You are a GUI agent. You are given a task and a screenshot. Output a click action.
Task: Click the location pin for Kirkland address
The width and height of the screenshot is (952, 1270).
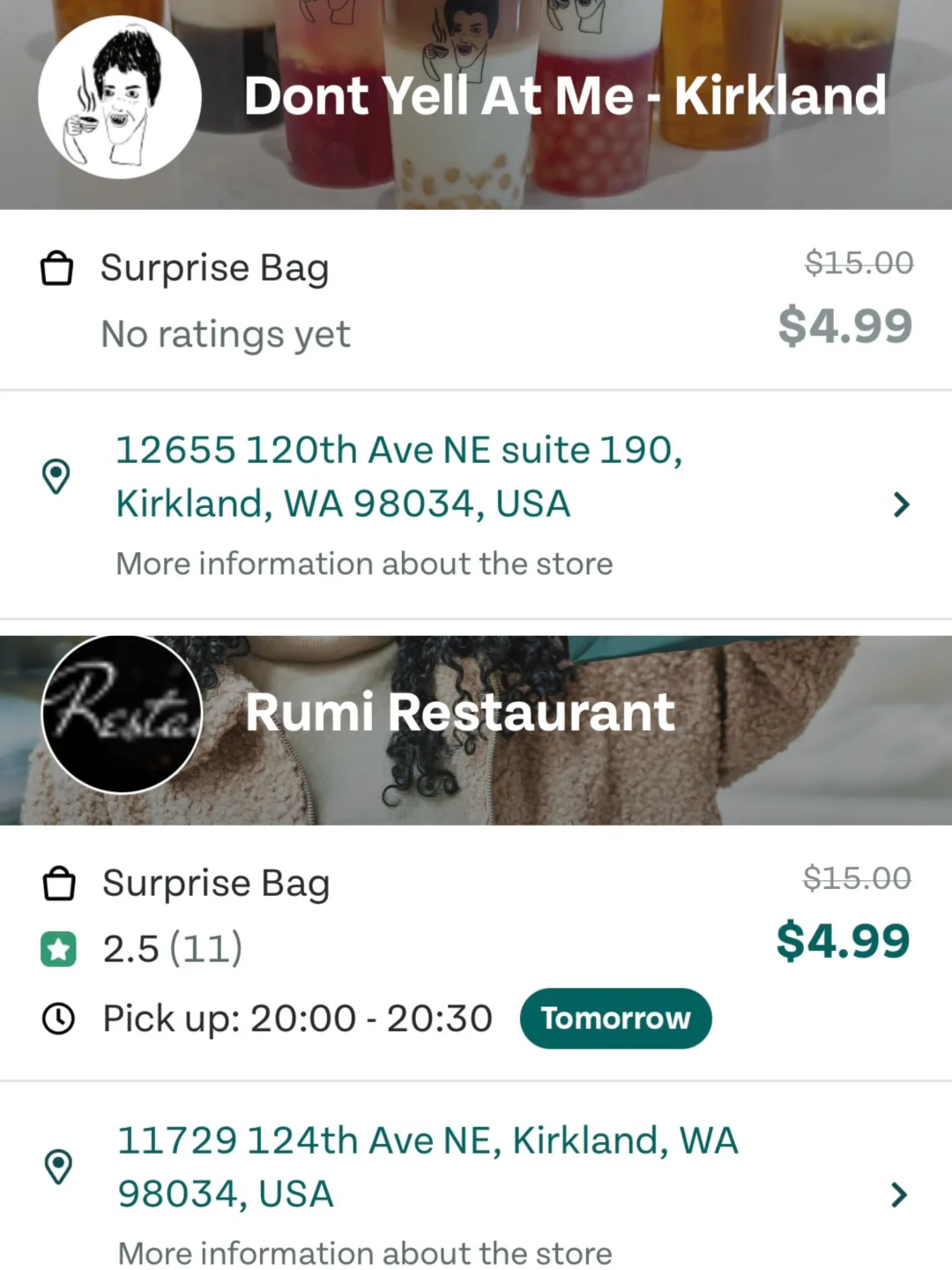(55, 476)
